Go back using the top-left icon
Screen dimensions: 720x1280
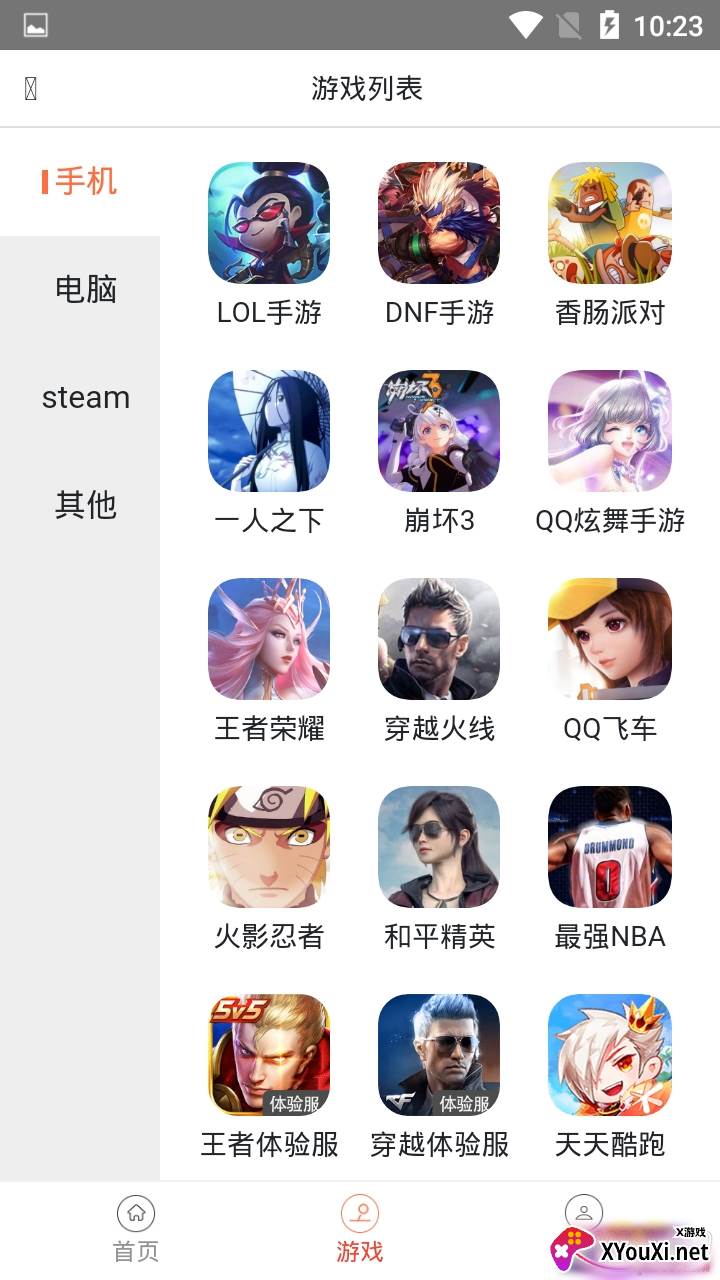tap(30, 89)
